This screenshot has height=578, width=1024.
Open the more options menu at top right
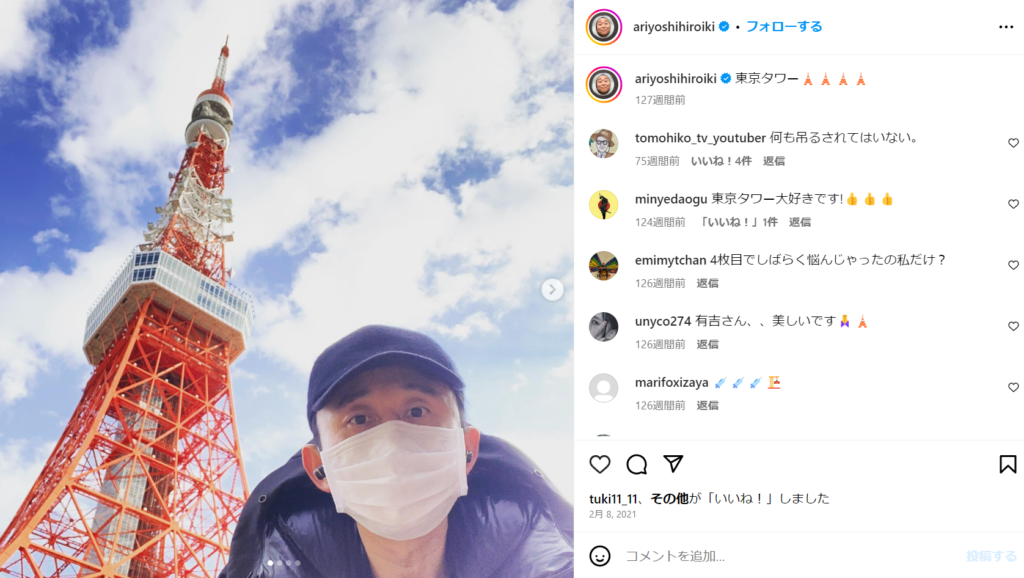(1006, 27)
